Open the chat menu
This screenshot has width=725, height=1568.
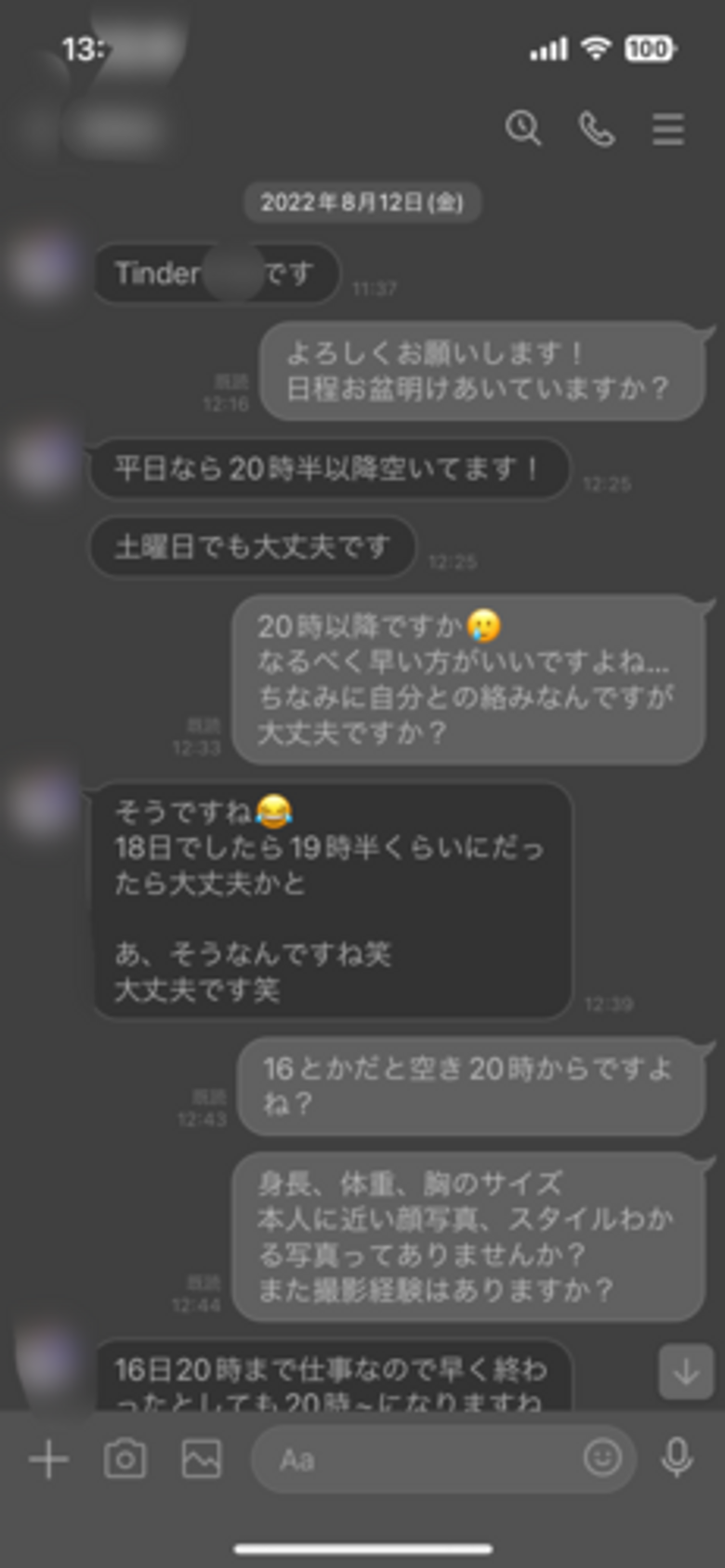668,129
